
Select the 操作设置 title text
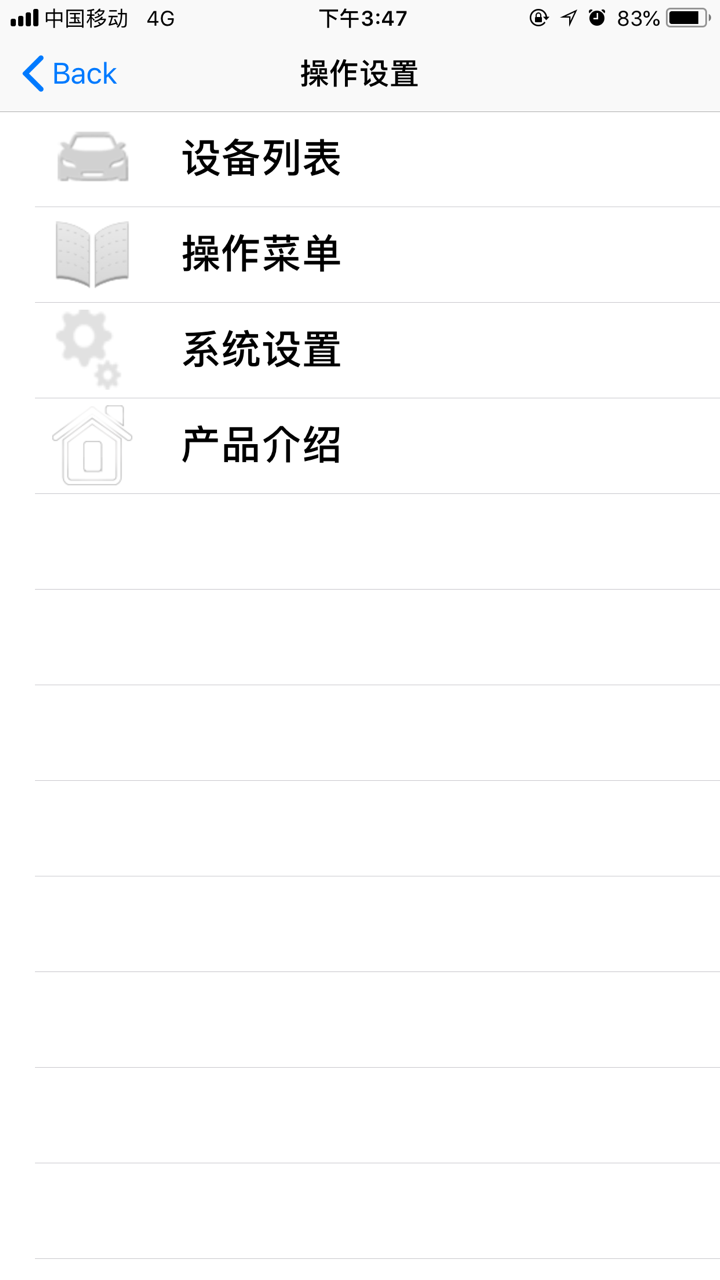(358, 73)
